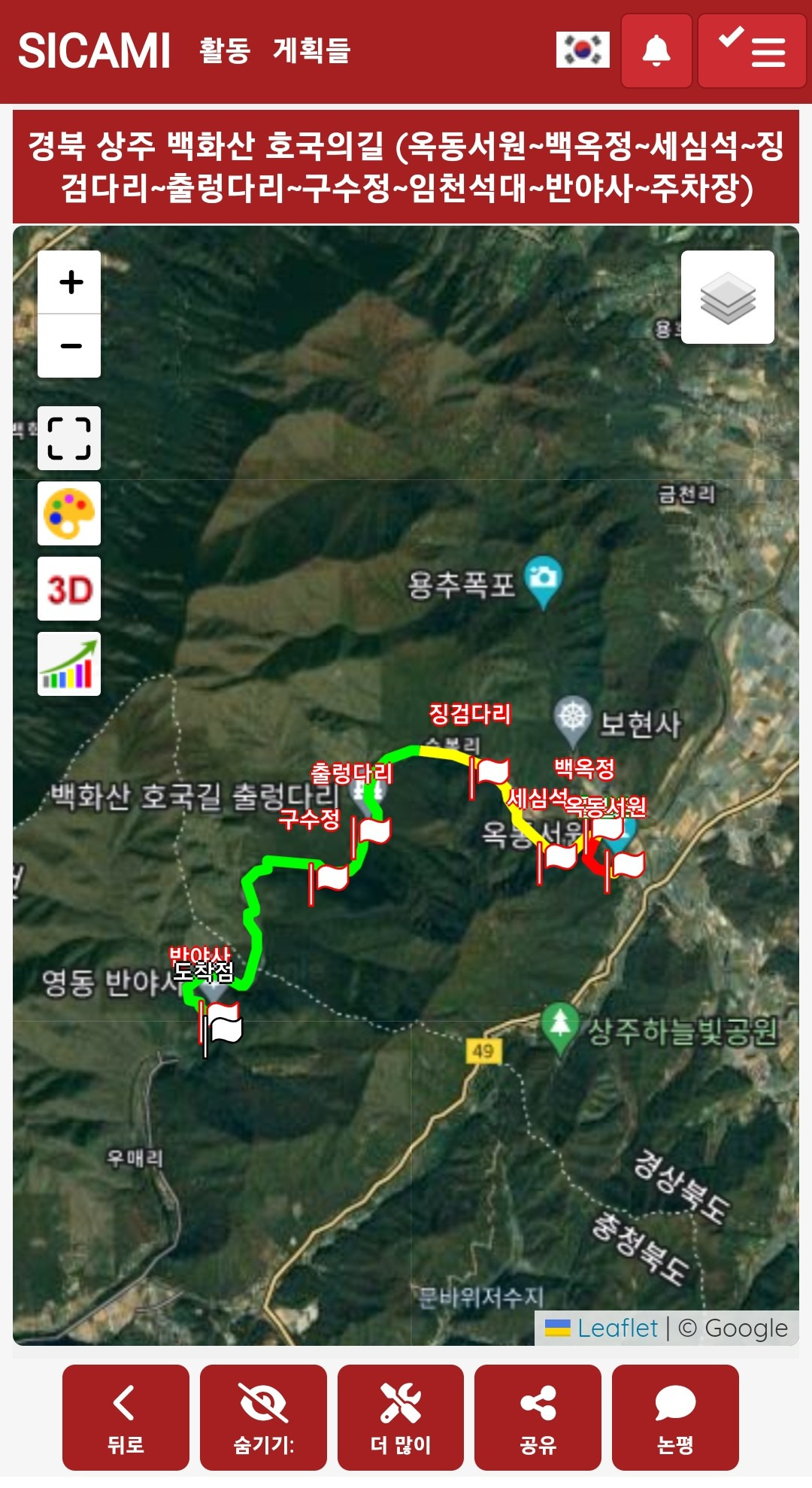
Task: Open the 활동 section
Action: pyautogui.click(x=224, y=51)
